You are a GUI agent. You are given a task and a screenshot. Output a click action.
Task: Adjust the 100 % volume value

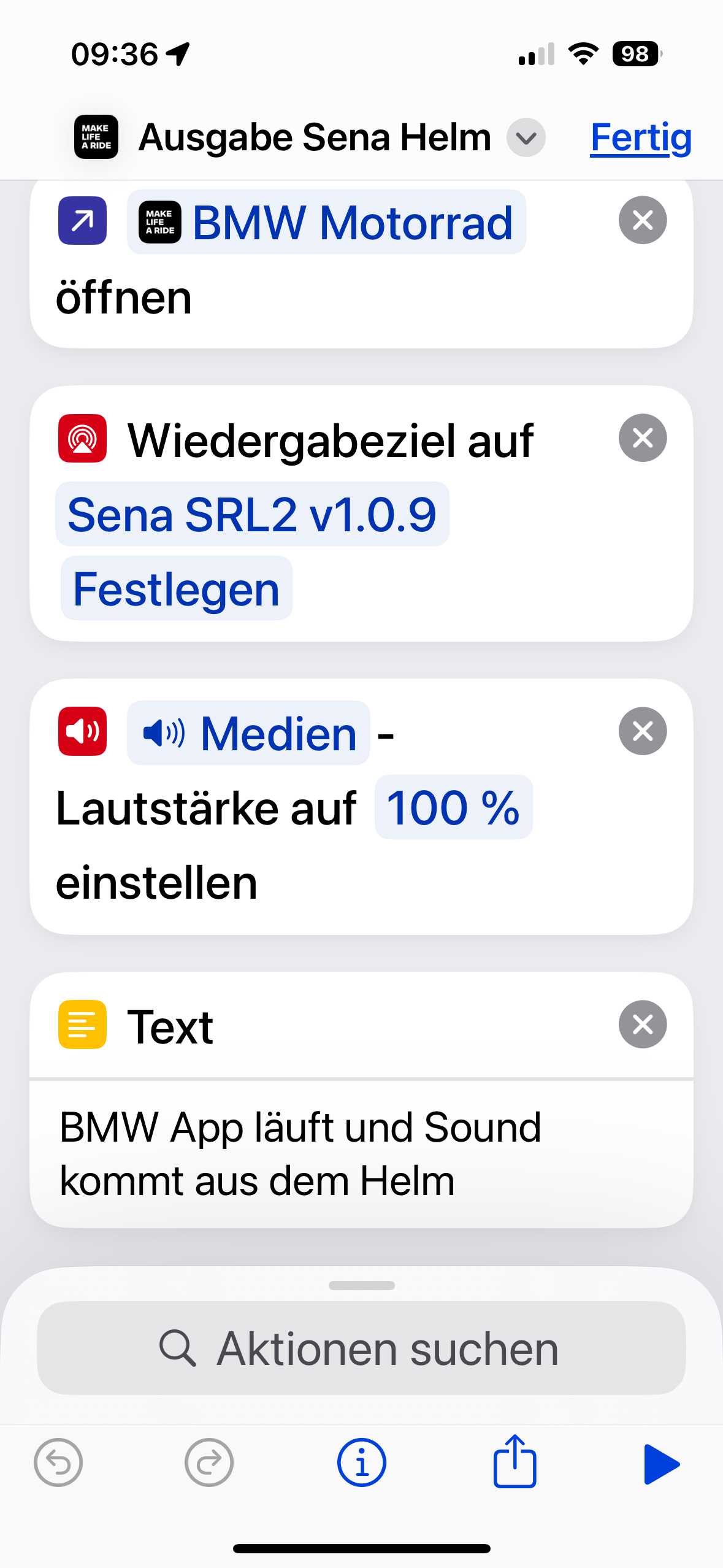click(x=453, y=807)
